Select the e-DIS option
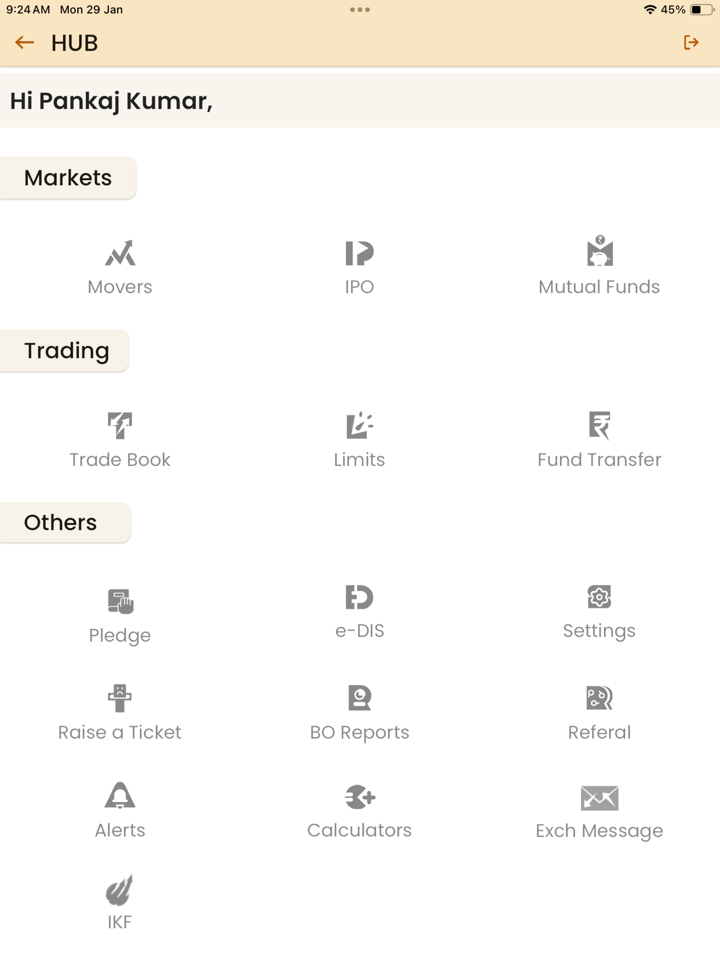The width and height of the screenshot is (720, 960). pyautogui.click(x=359, y=611)
